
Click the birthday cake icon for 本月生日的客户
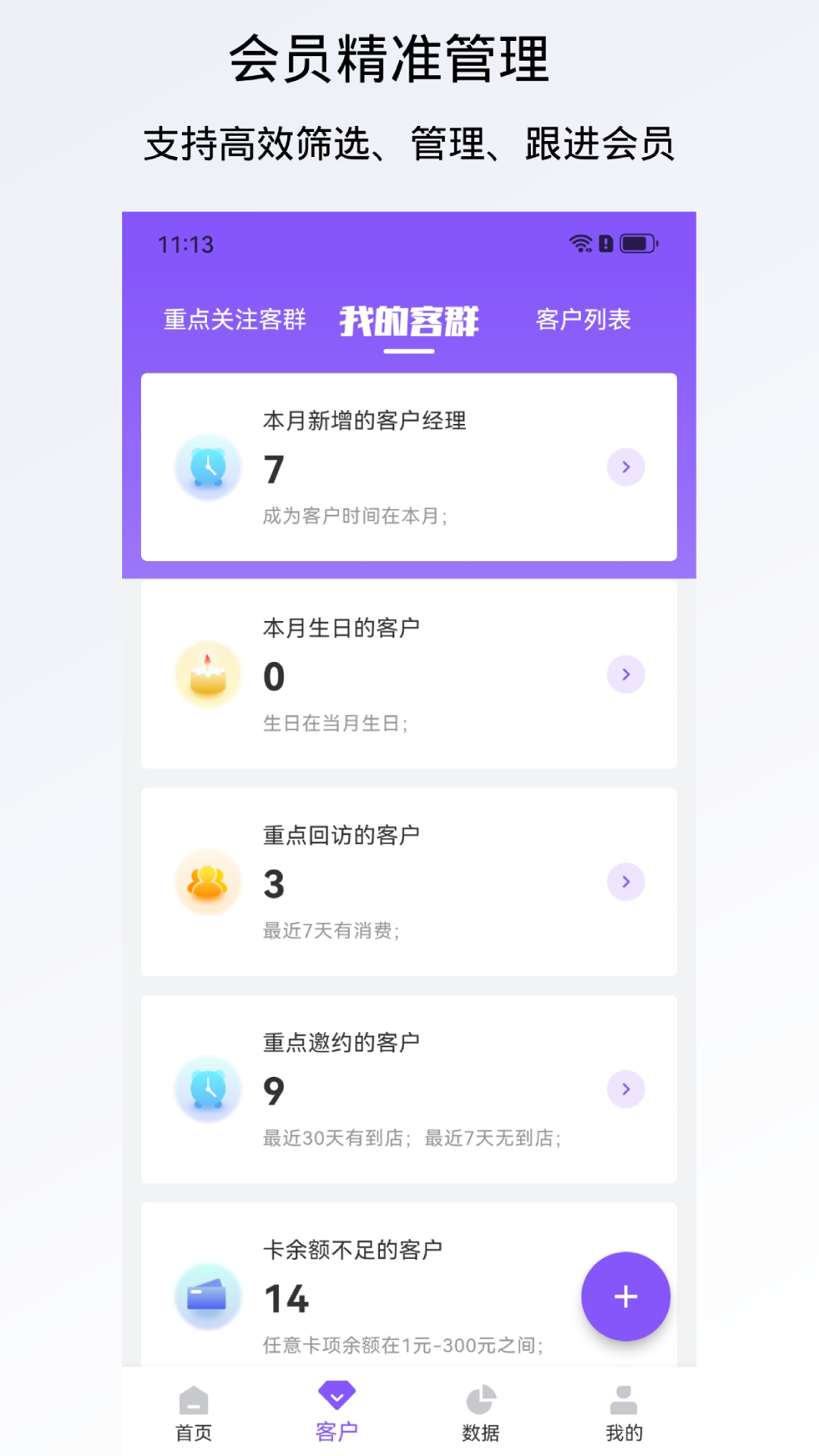[x=209, y=674]
